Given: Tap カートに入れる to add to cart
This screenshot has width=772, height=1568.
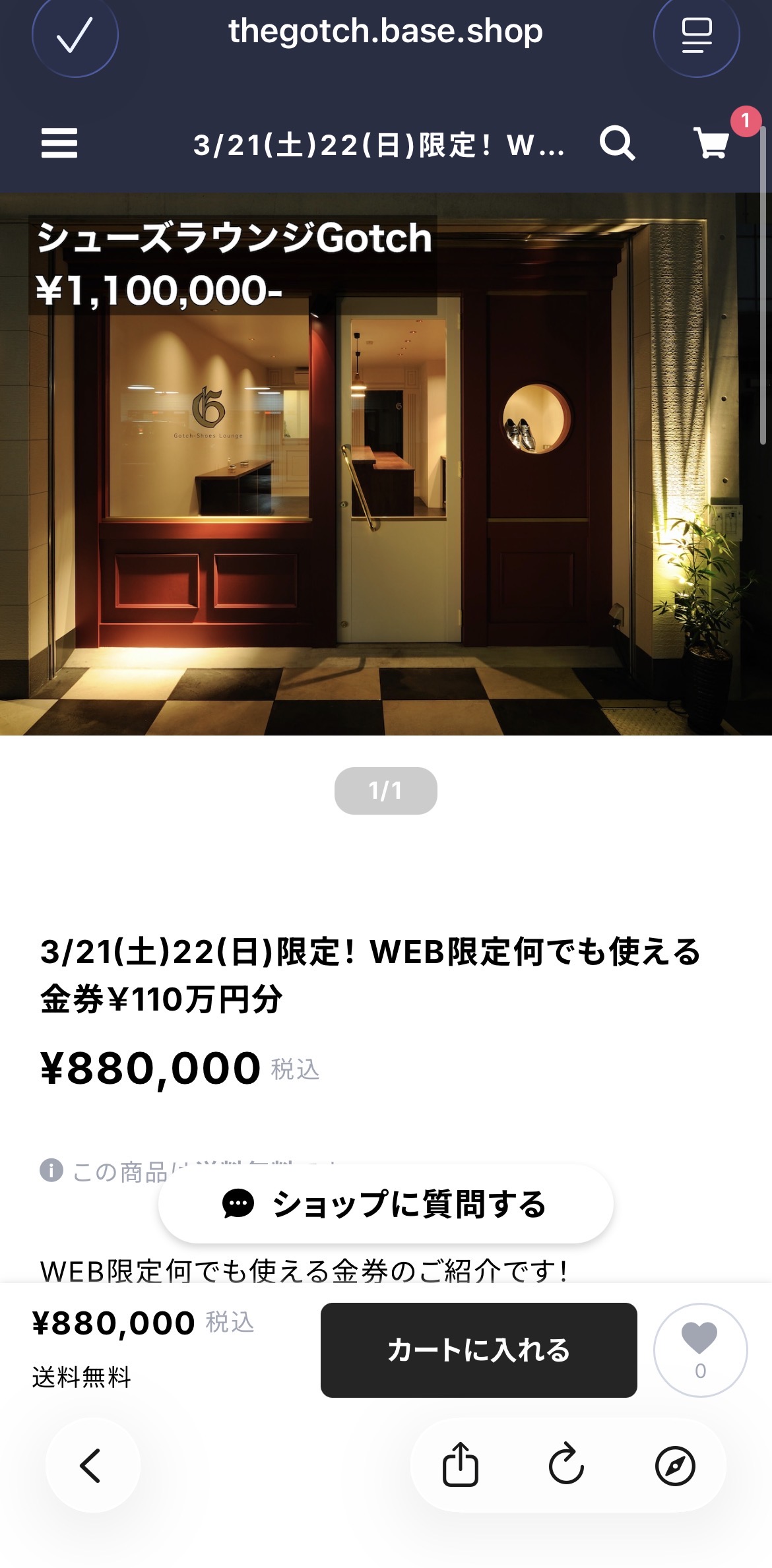Looking at the screenshot, I should coord(478,1350).
